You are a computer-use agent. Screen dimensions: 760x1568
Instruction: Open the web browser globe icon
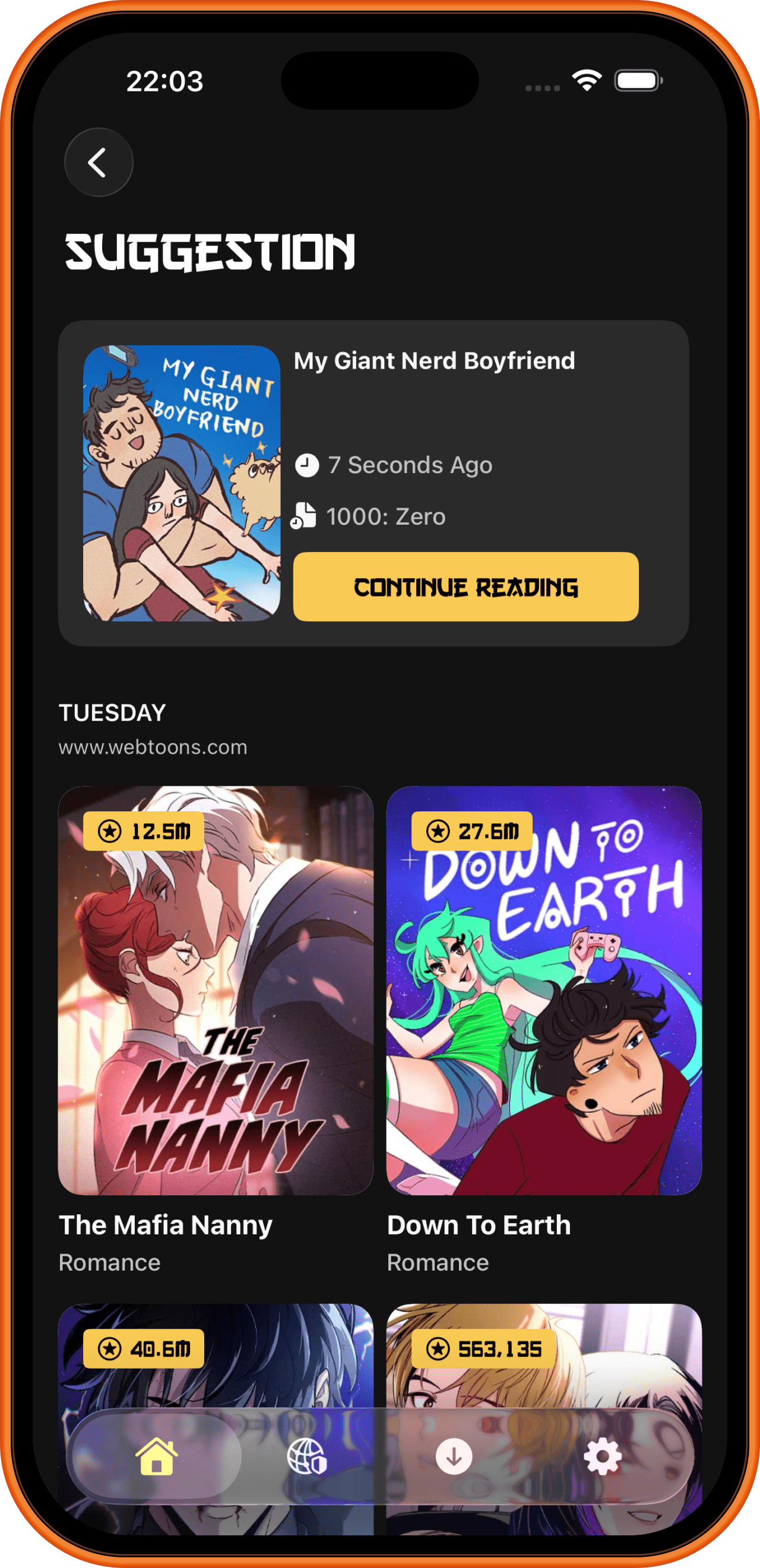coord(306,1456)
